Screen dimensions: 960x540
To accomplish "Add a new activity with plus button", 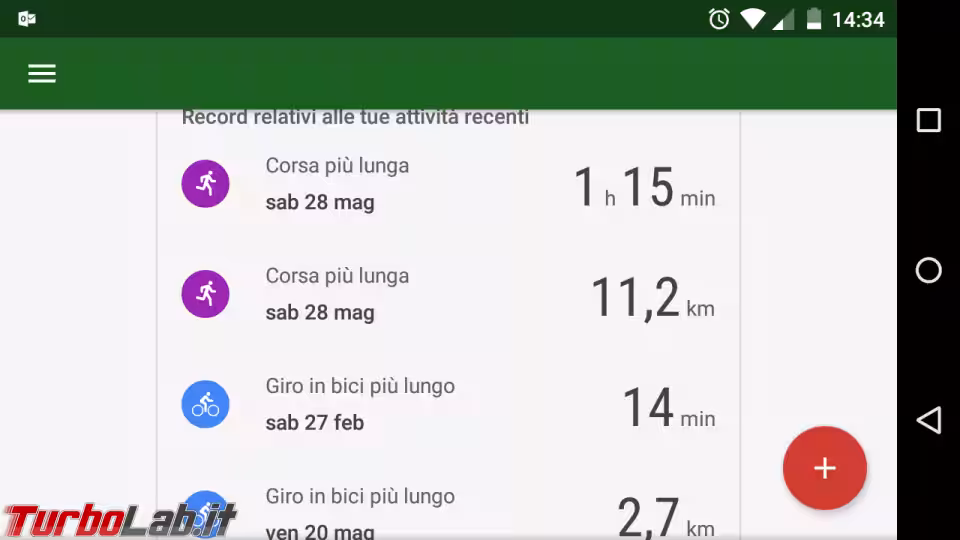I will click(x=824, y=468).
